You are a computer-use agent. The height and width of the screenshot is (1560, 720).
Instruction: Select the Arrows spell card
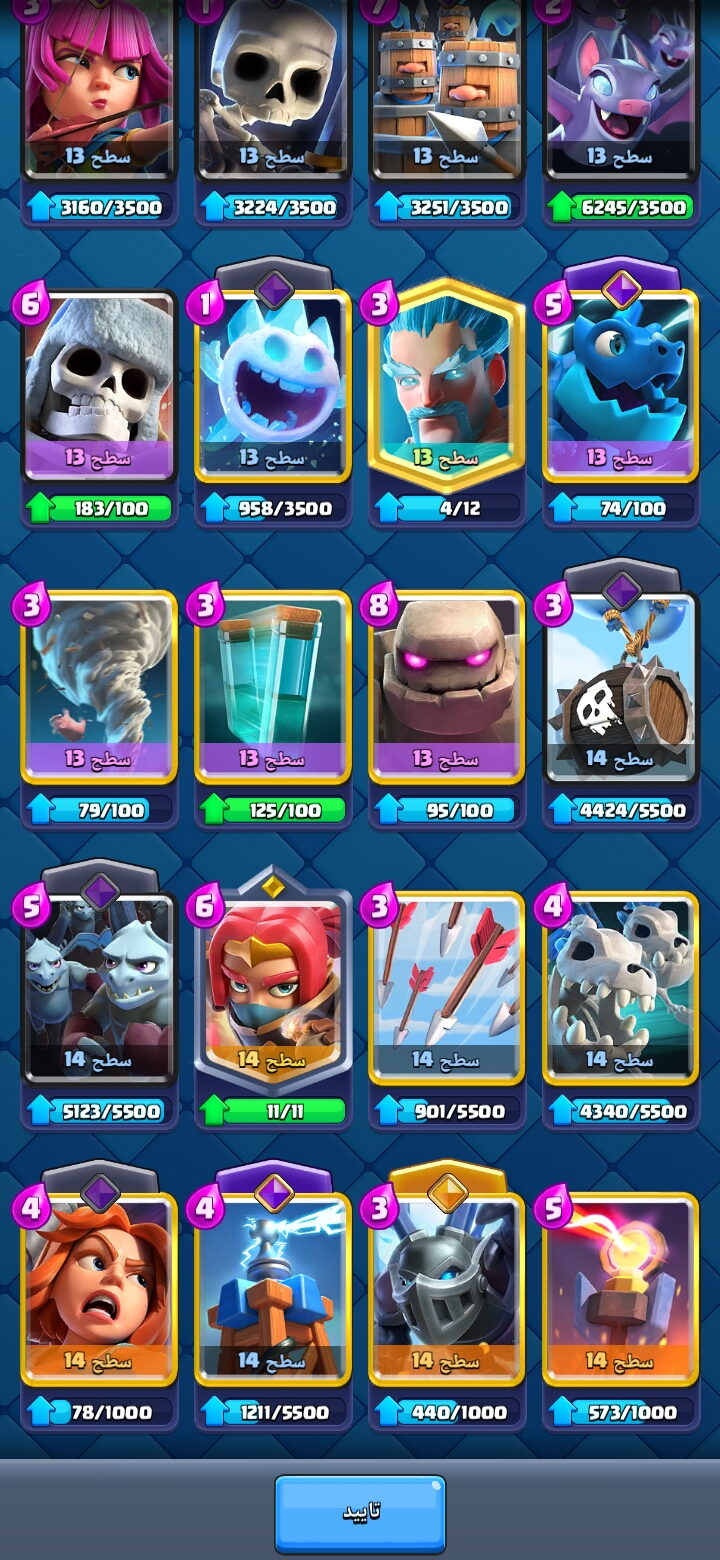click(447, 988)
